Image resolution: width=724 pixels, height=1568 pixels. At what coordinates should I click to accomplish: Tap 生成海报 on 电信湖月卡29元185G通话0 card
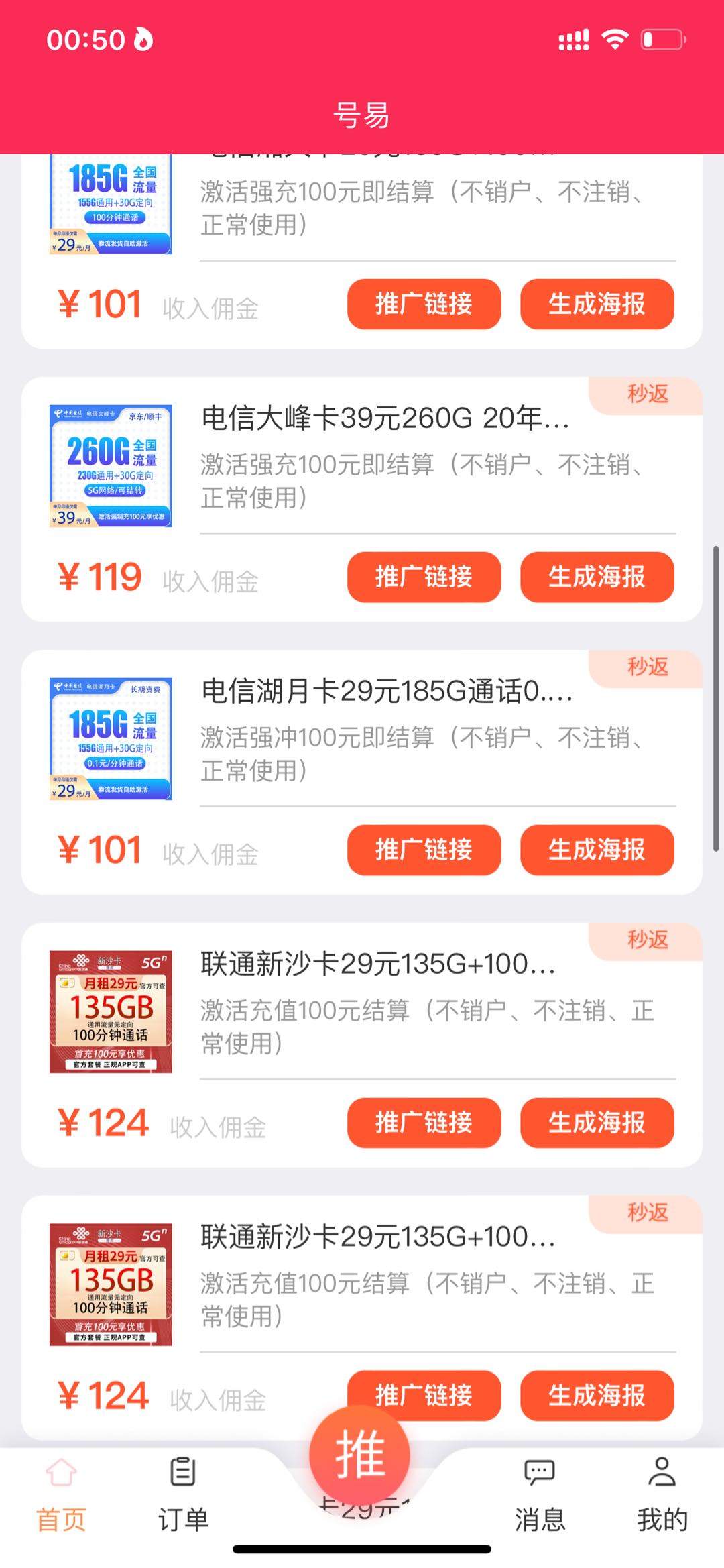[597, 850]
